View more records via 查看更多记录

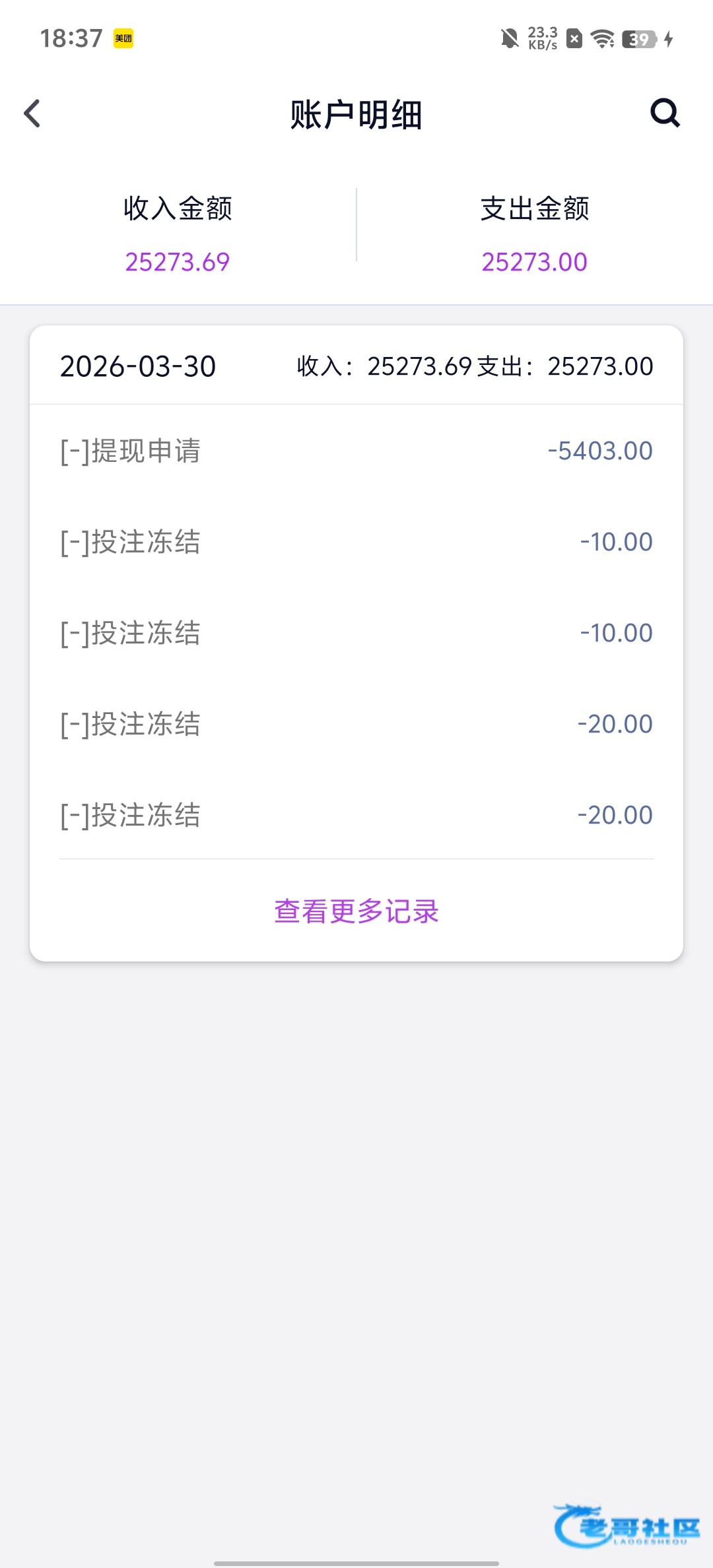click(356, 911)
